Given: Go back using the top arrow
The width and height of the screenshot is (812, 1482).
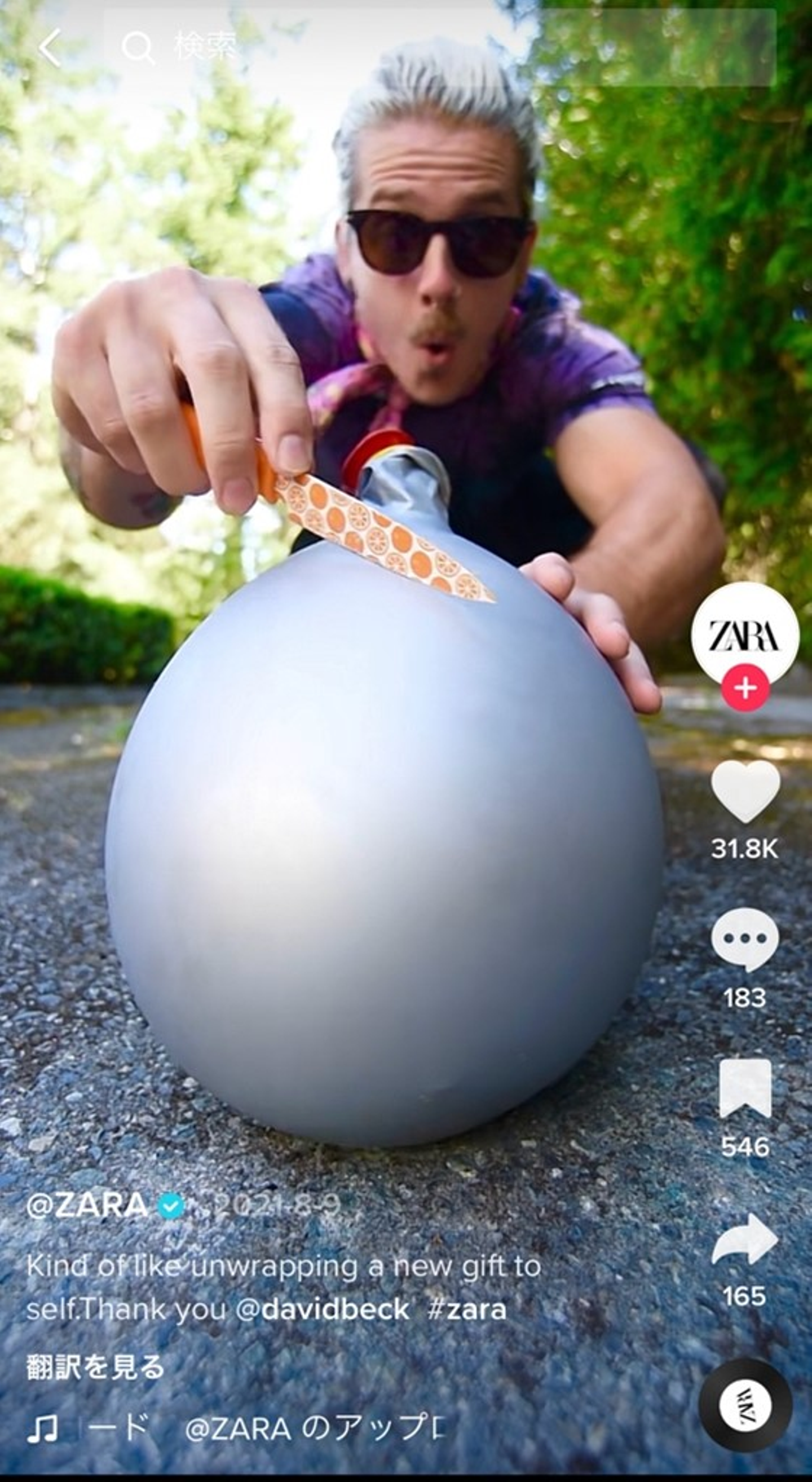Looking at the screenshot, I should tap(51, 48).
